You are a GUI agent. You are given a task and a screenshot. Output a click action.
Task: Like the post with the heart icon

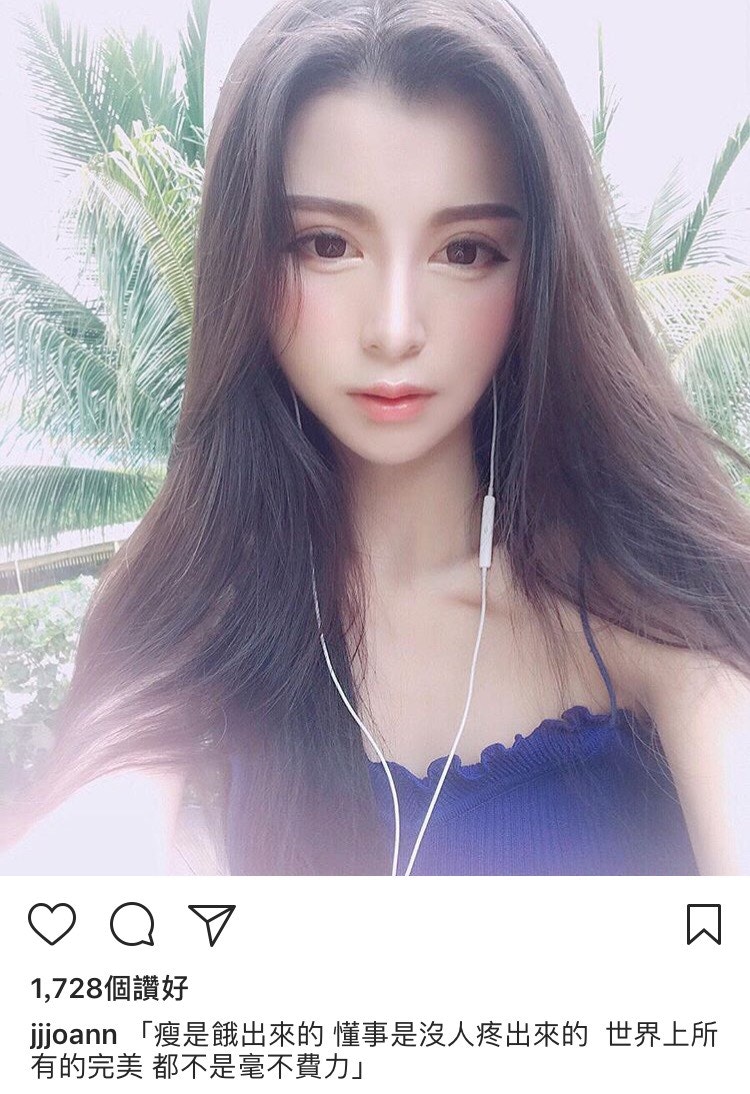tap(52, 924)
